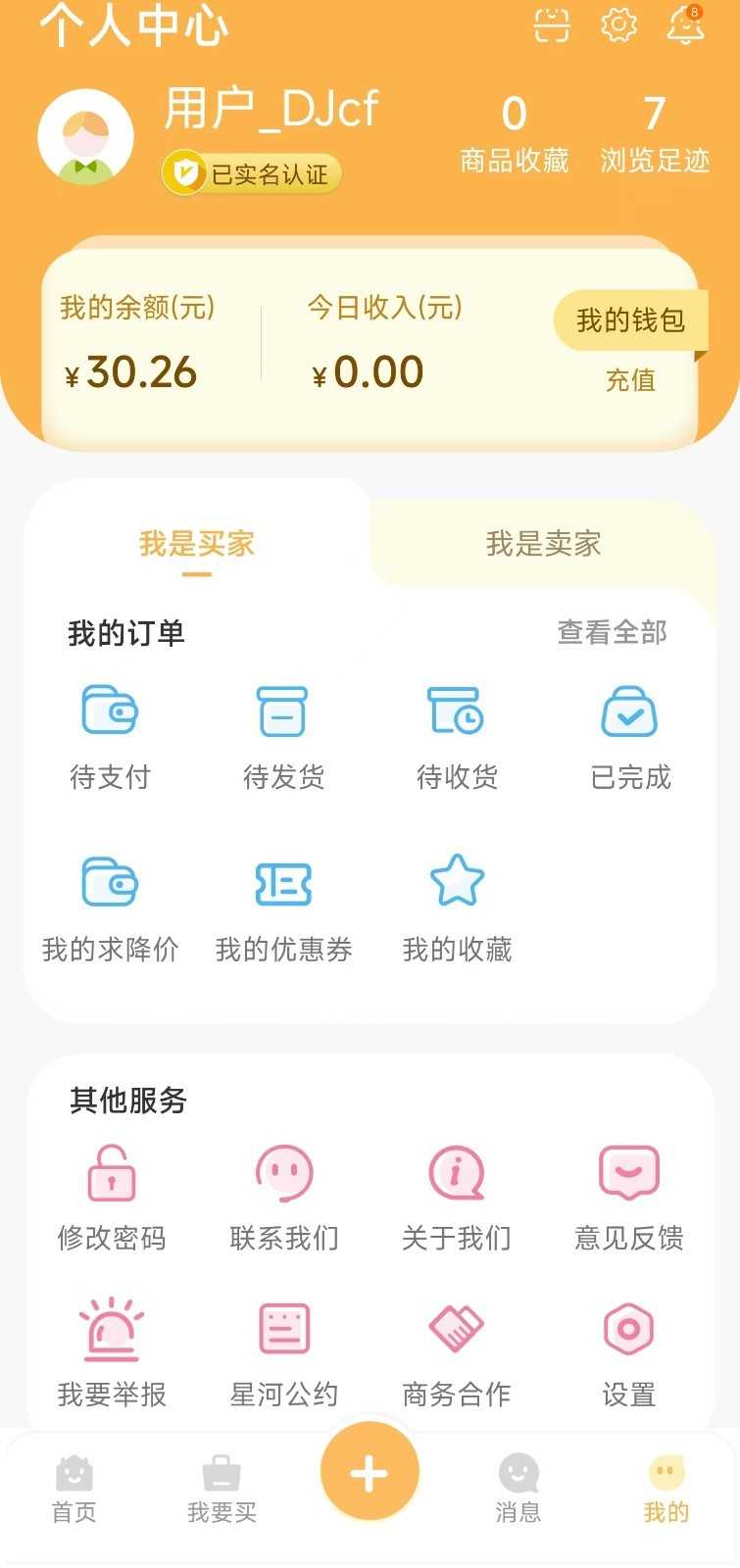Open the notifications bell

pos(685,25)
